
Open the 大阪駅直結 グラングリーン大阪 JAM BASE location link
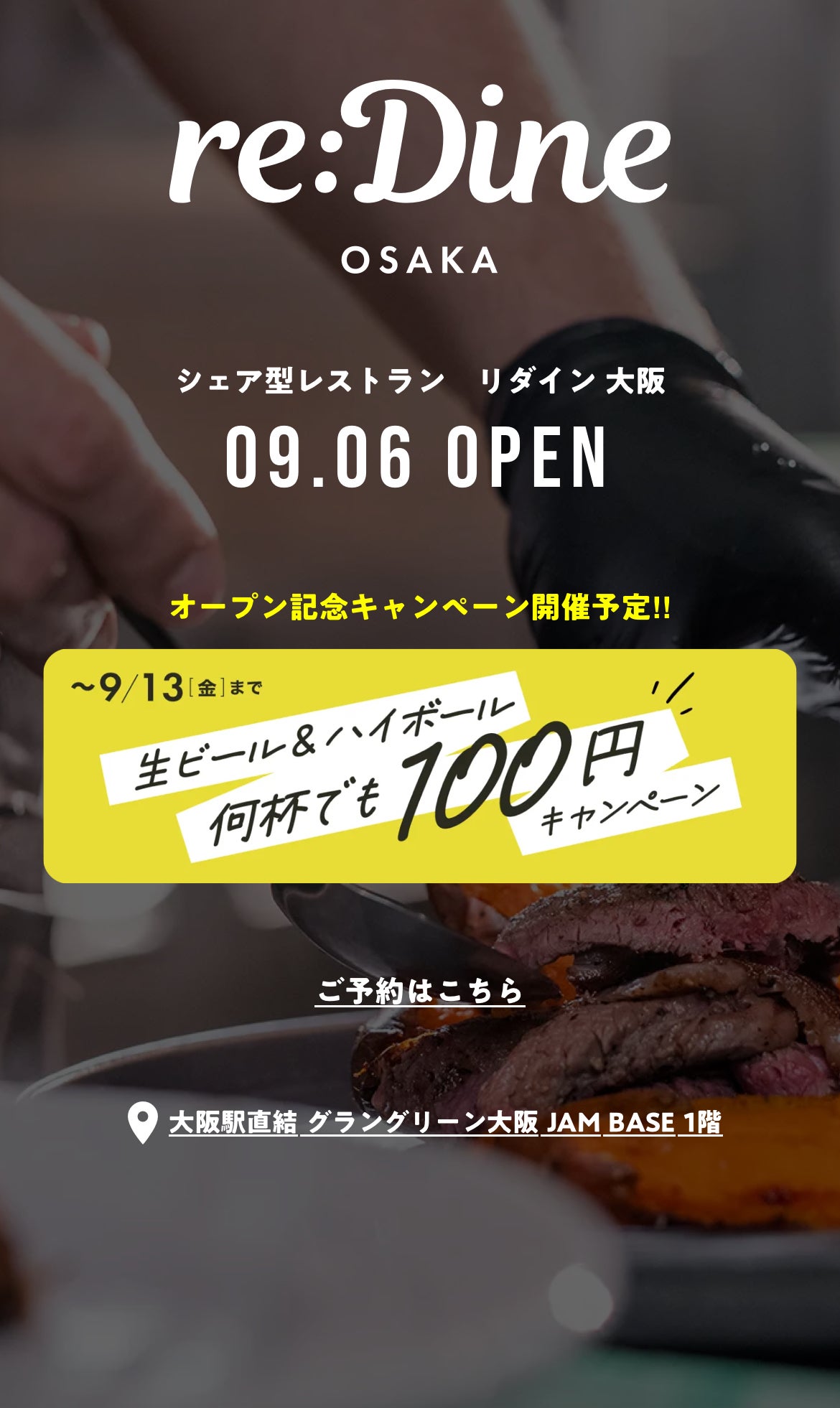pyautogui.click(x=444, y=1122)
